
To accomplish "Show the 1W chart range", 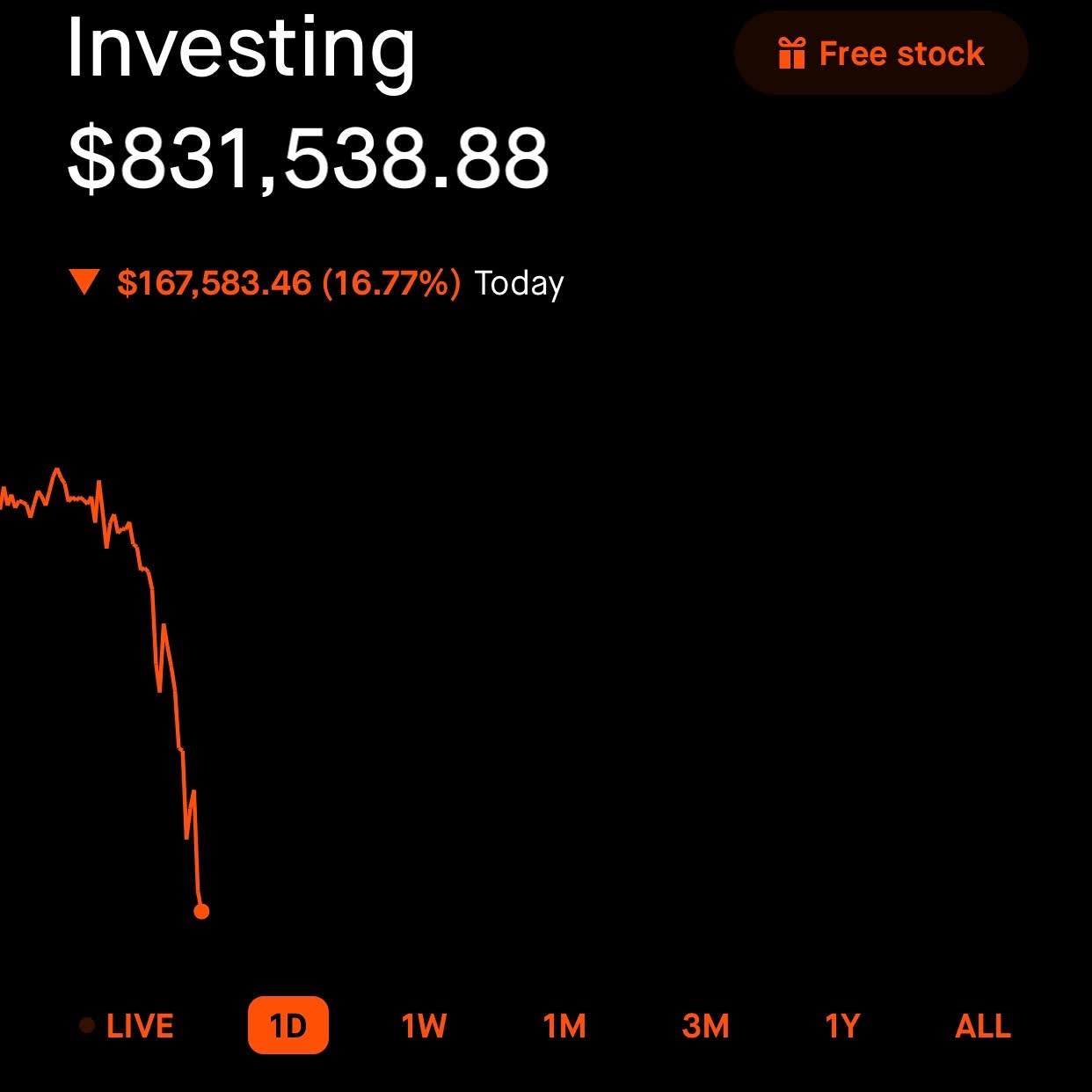I will (424, 1026).
